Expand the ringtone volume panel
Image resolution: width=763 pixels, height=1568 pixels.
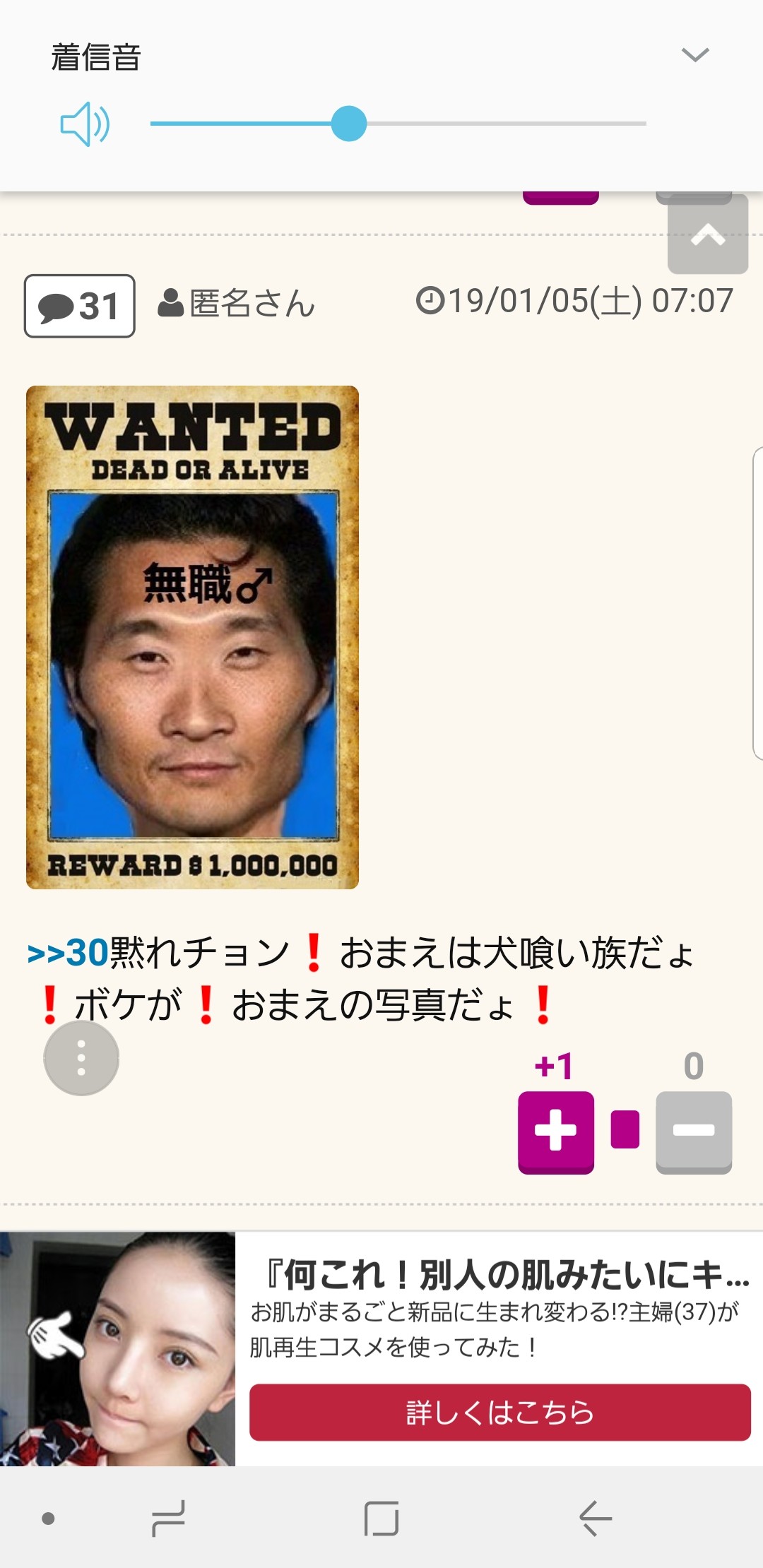(x=695, y=55)
